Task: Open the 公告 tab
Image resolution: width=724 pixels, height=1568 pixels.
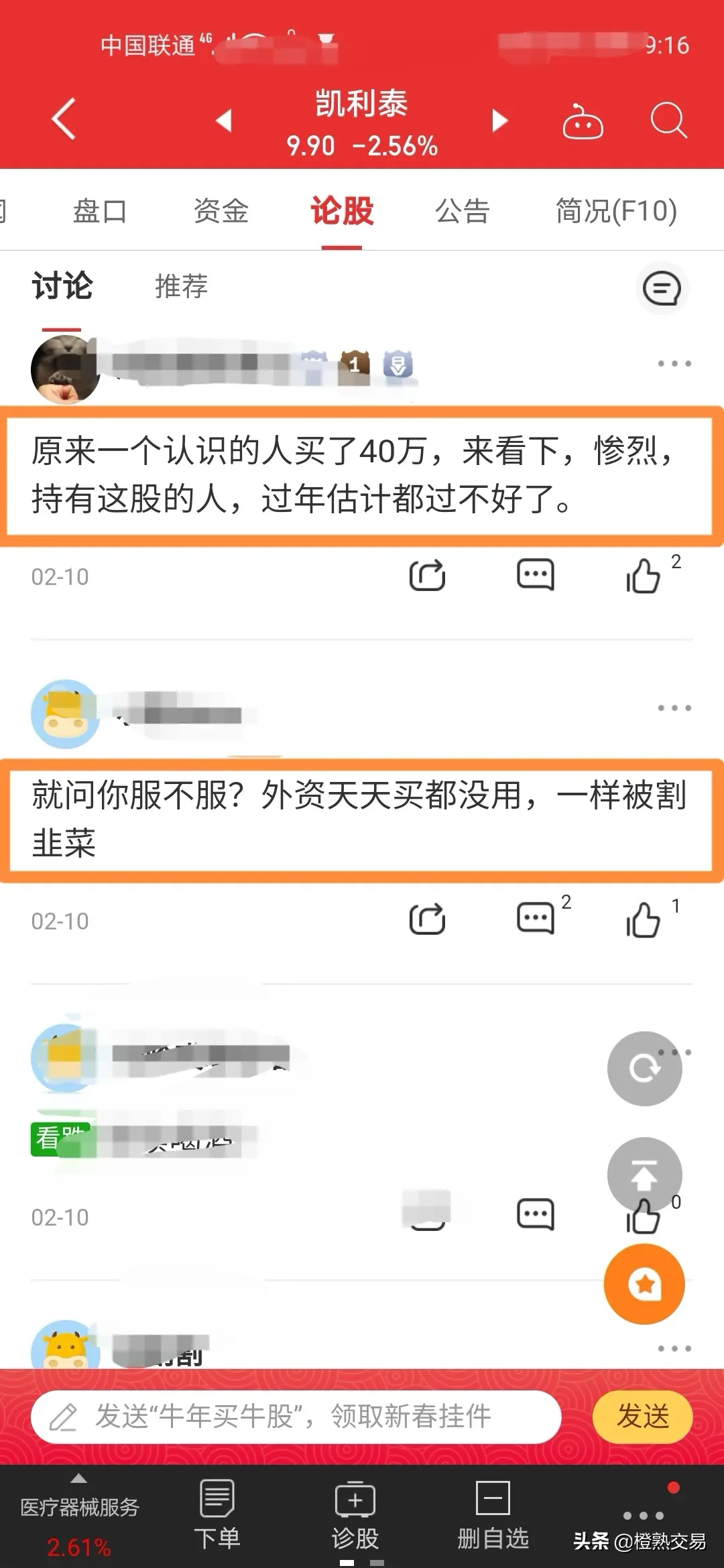Action: (x=463, y=211)
